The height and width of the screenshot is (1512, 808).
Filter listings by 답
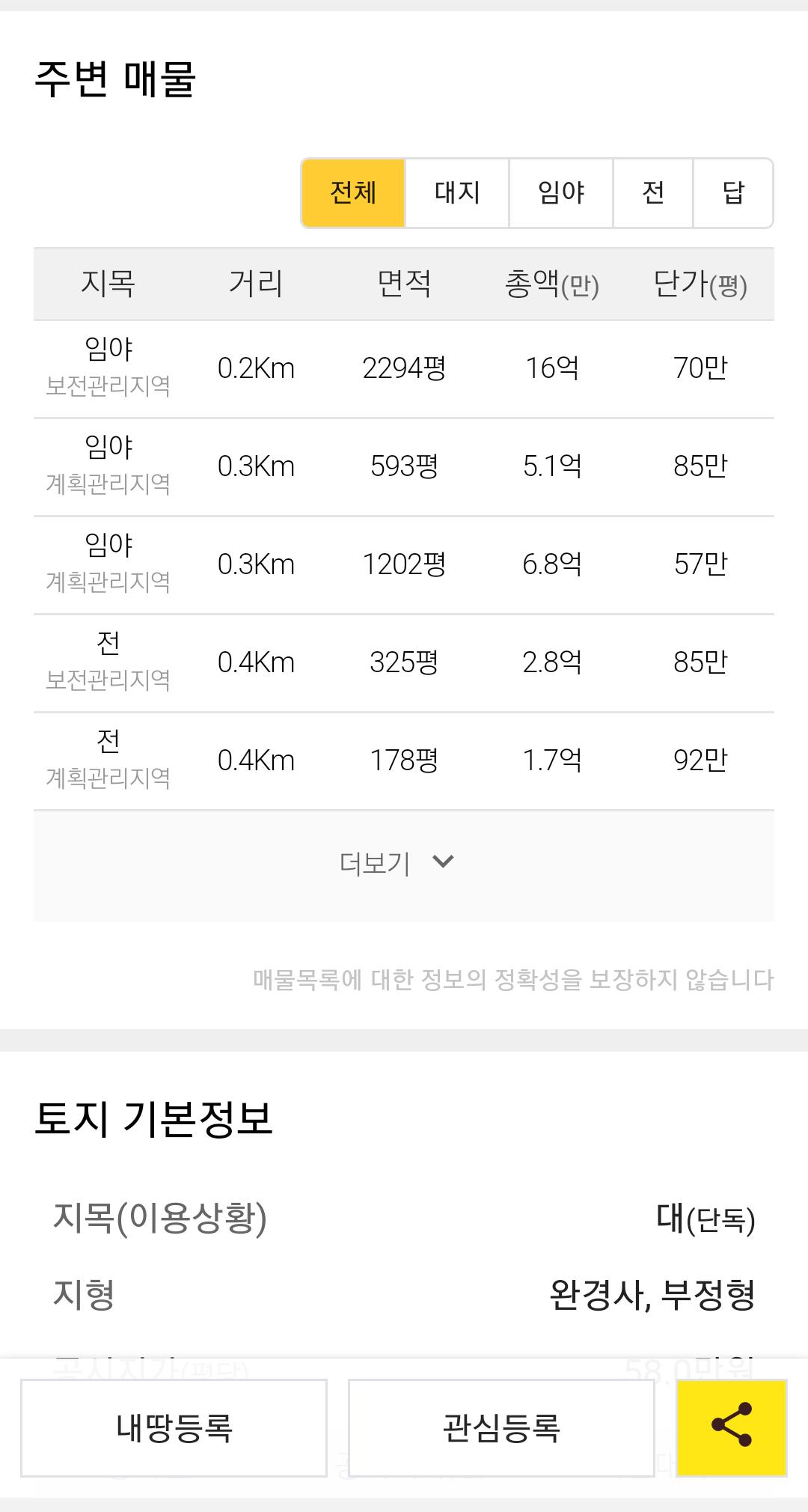pos(733,193)
